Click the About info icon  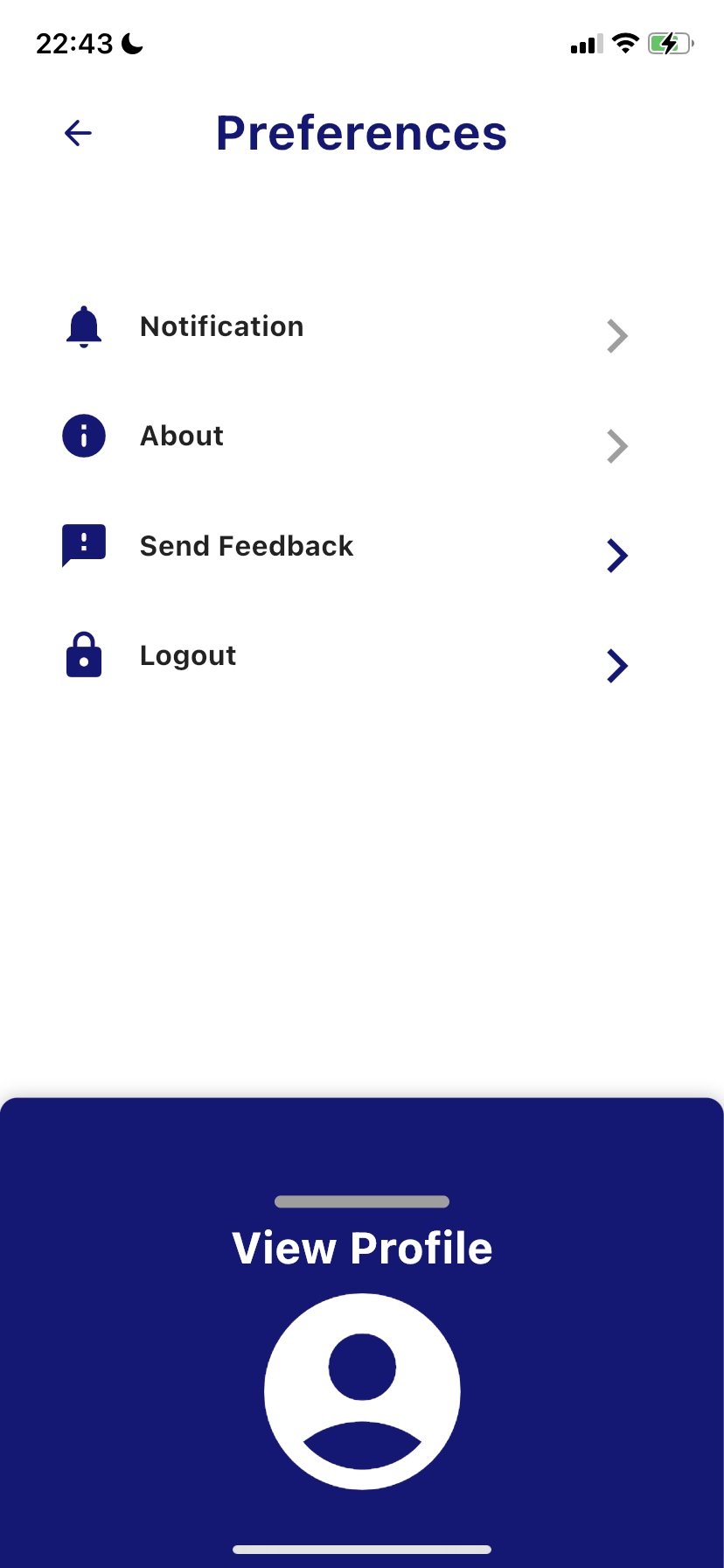(x=83, y=435)
